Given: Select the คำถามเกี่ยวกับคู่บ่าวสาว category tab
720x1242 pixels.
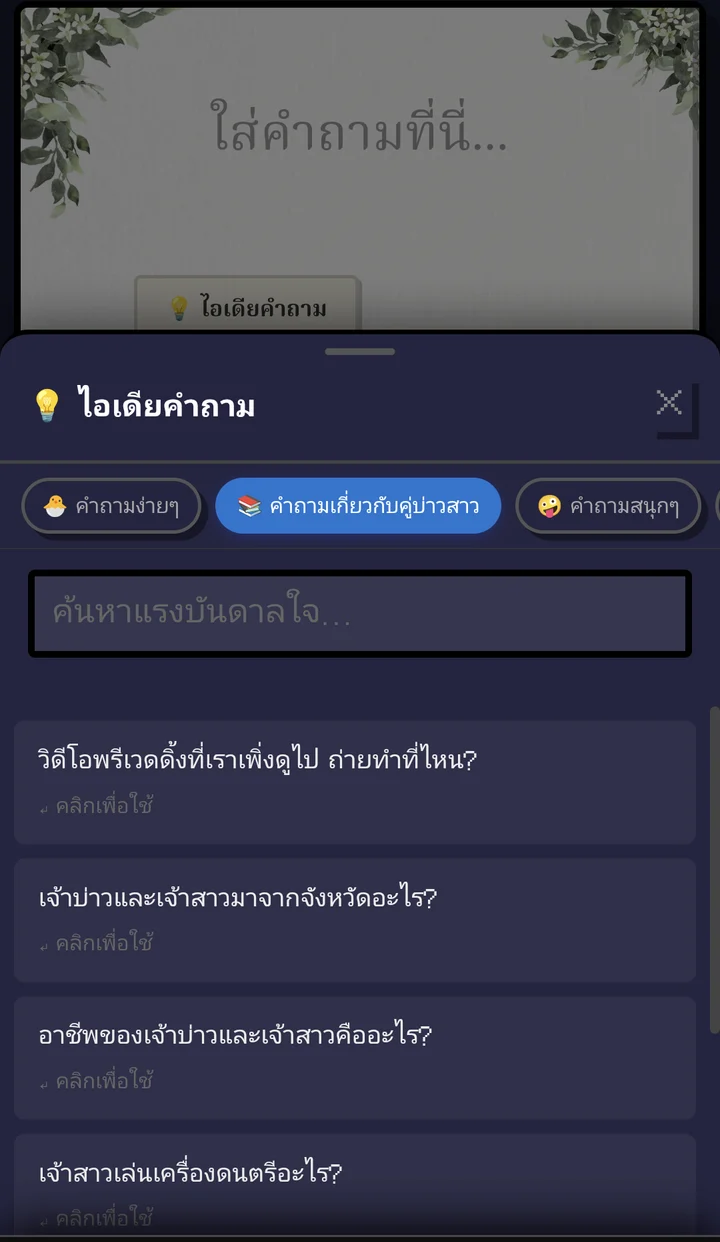Looking at the screenshot, I should [x=358, y=506].
